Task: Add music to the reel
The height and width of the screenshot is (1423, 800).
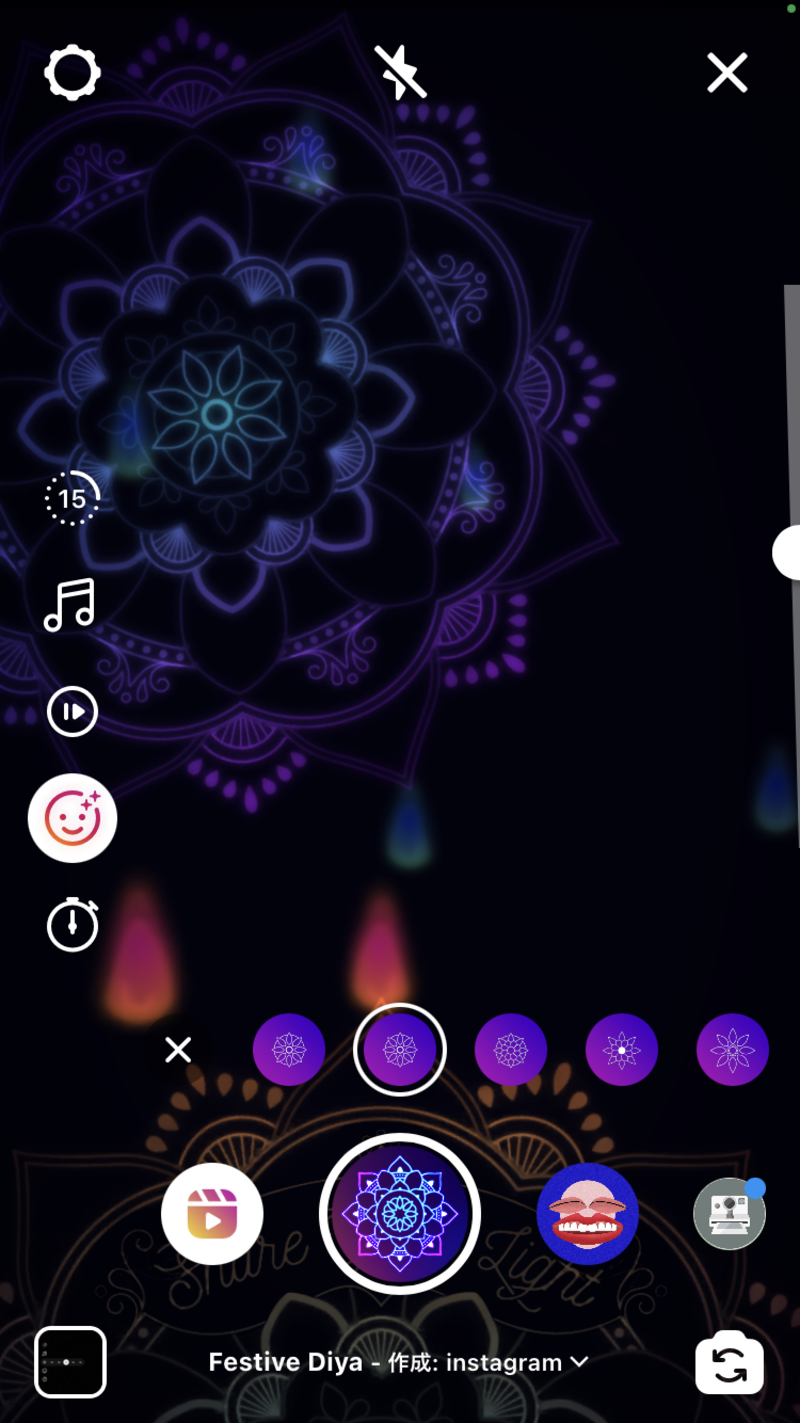Action: point(70,604)
